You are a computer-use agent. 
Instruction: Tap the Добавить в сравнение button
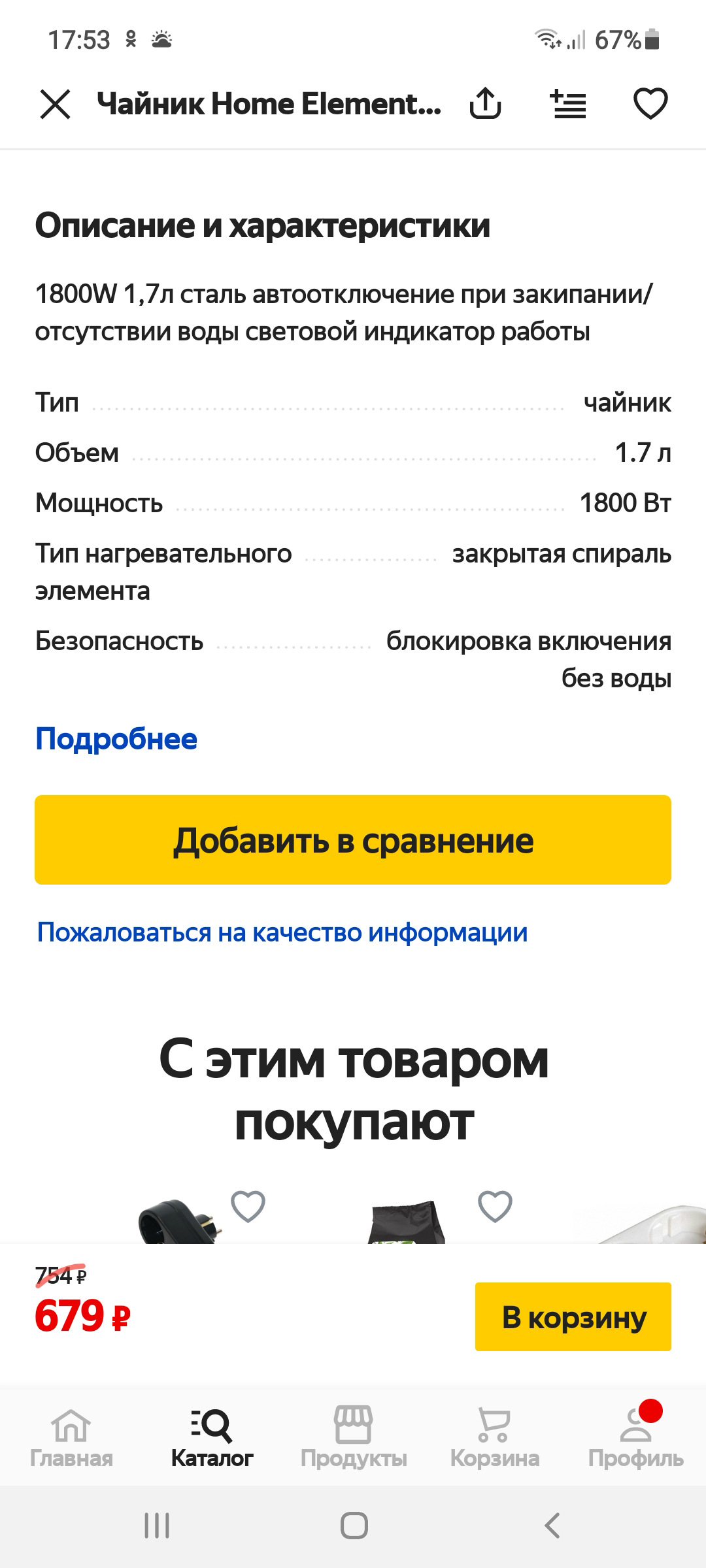[353, 840]
